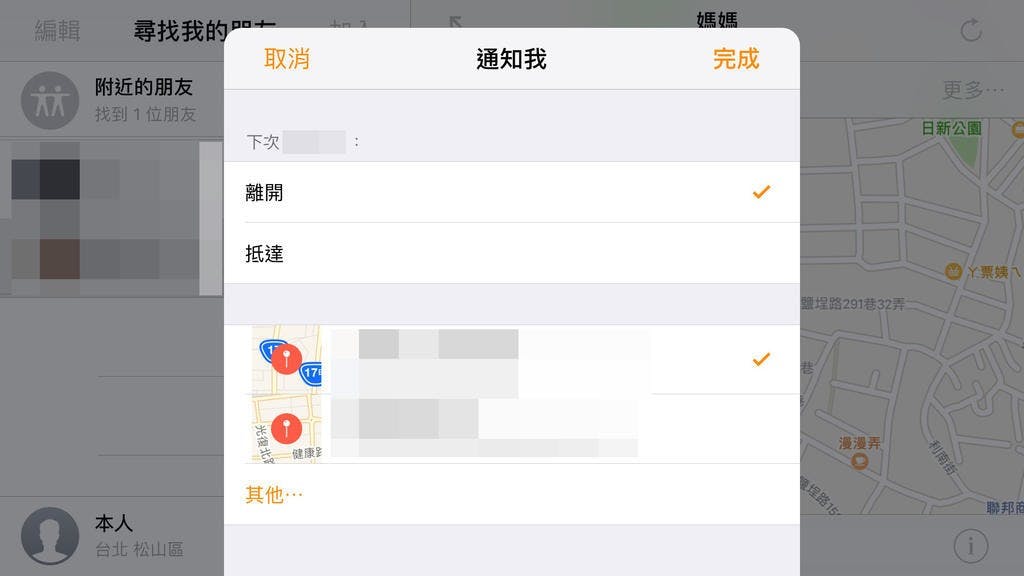The image size is (1024, 576).
Task: Cancel the 通知我 dialog with 取消
Action: click(287, 59)
